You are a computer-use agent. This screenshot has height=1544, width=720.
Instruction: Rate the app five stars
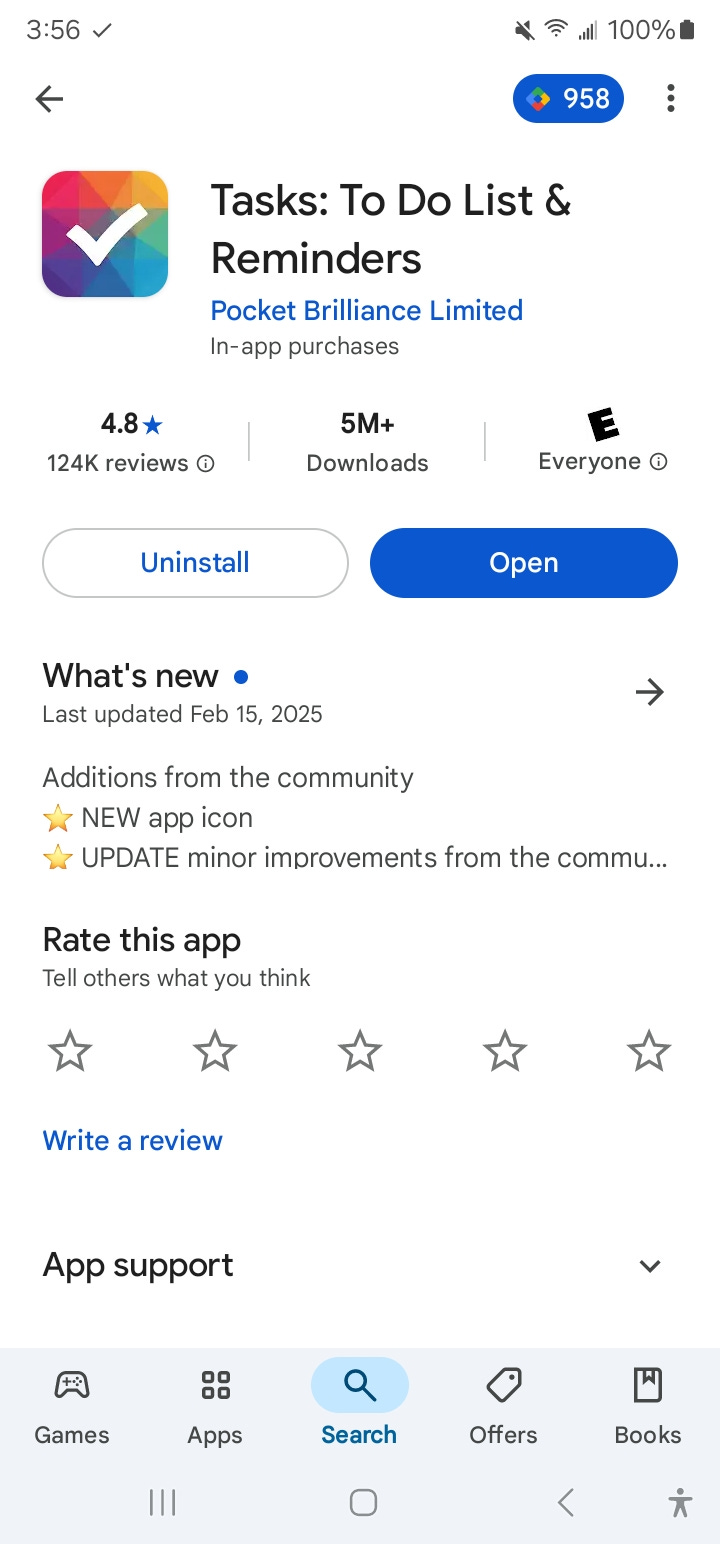649,1052
